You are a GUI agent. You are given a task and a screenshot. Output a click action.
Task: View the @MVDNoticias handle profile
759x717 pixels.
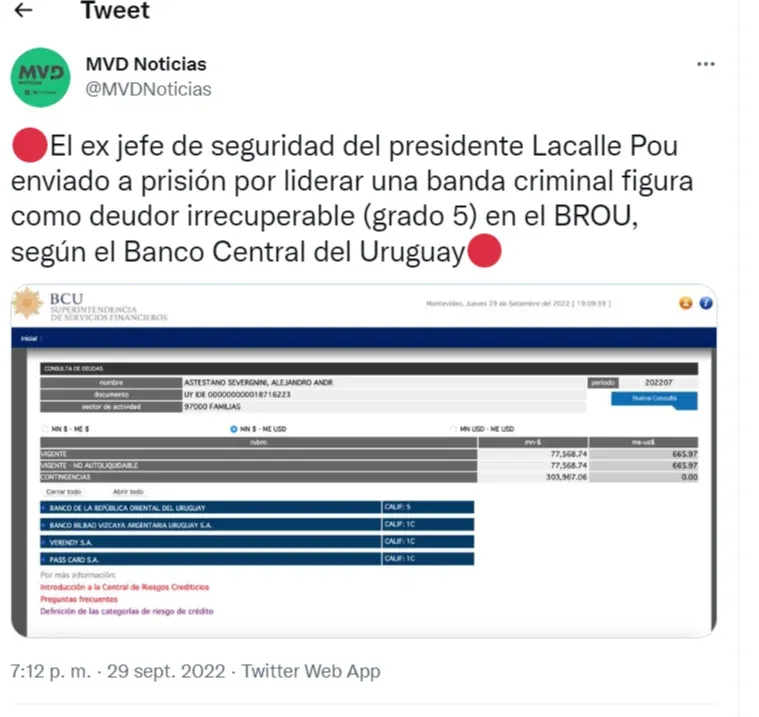149,89
